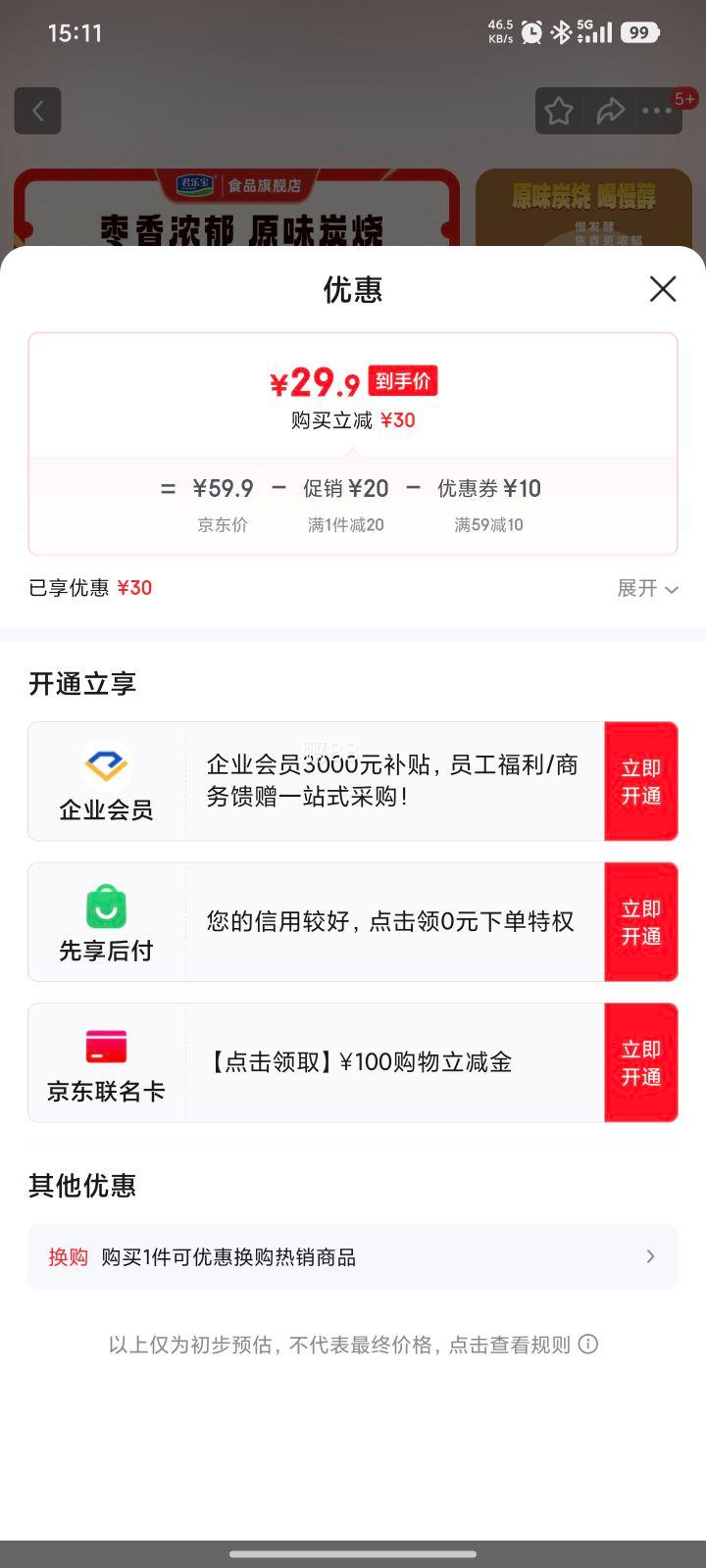
Task: Tap the 满59减10 coupon description
Action: [x=488, y=525]
